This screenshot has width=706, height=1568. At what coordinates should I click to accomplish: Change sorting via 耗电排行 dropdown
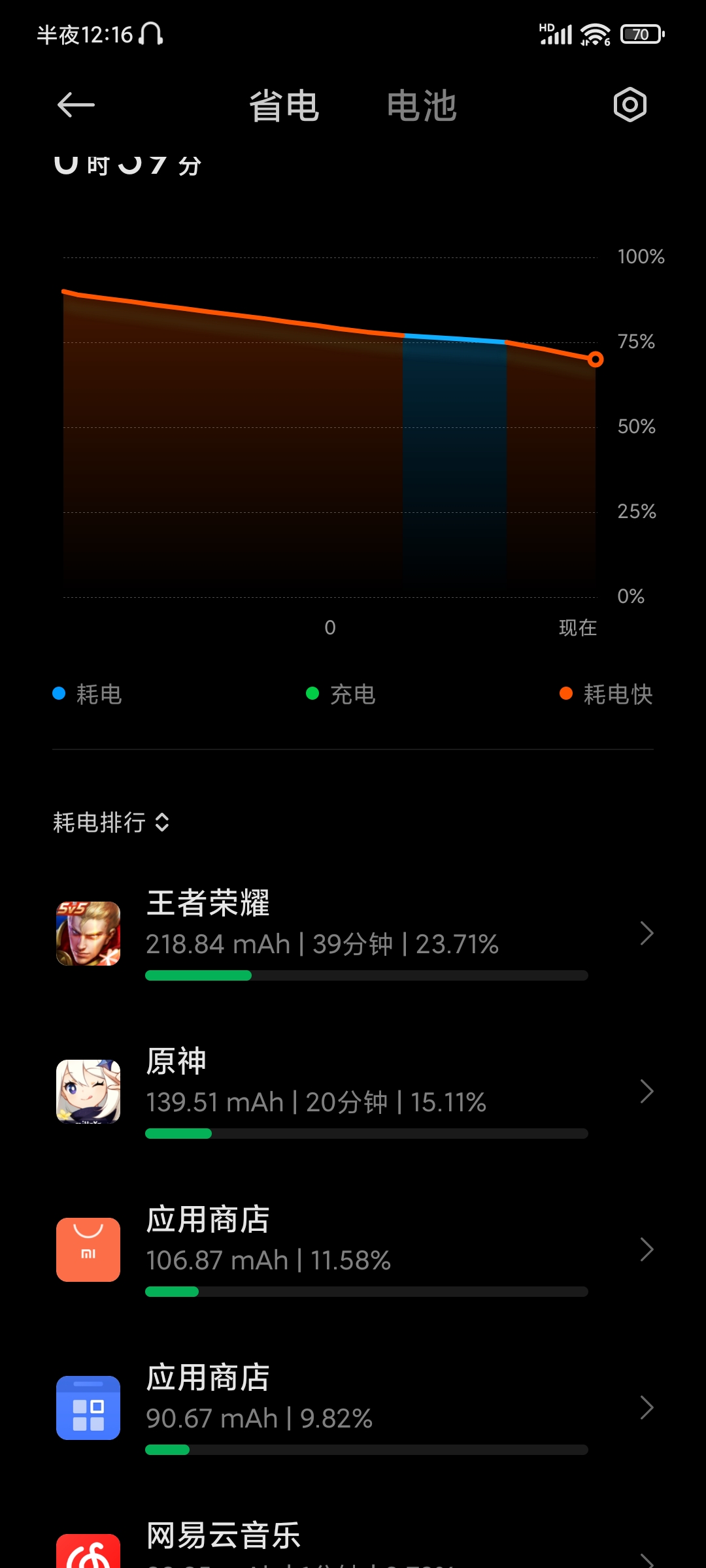click(x=112, y=823)
